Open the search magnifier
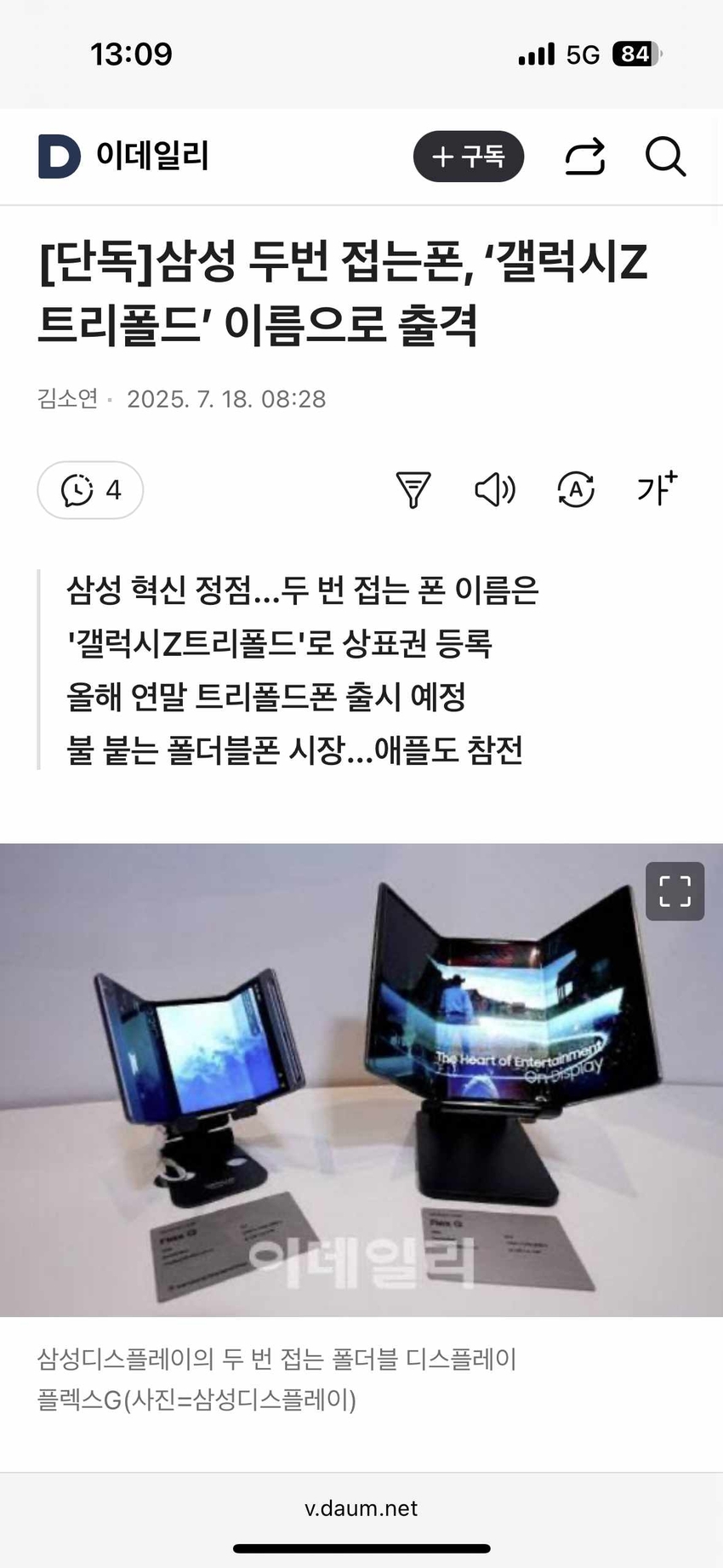This screenshot has height=1568, width=723. 665,157
